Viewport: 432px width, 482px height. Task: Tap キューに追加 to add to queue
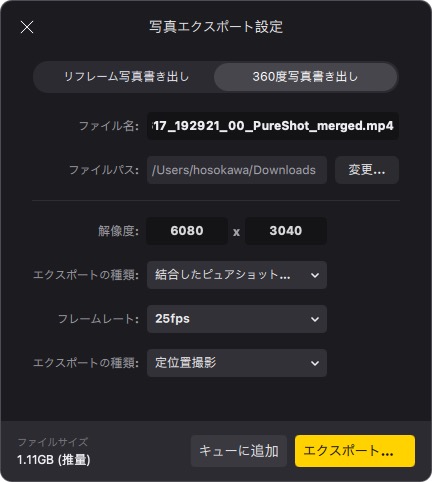click(x=239, y=451)
